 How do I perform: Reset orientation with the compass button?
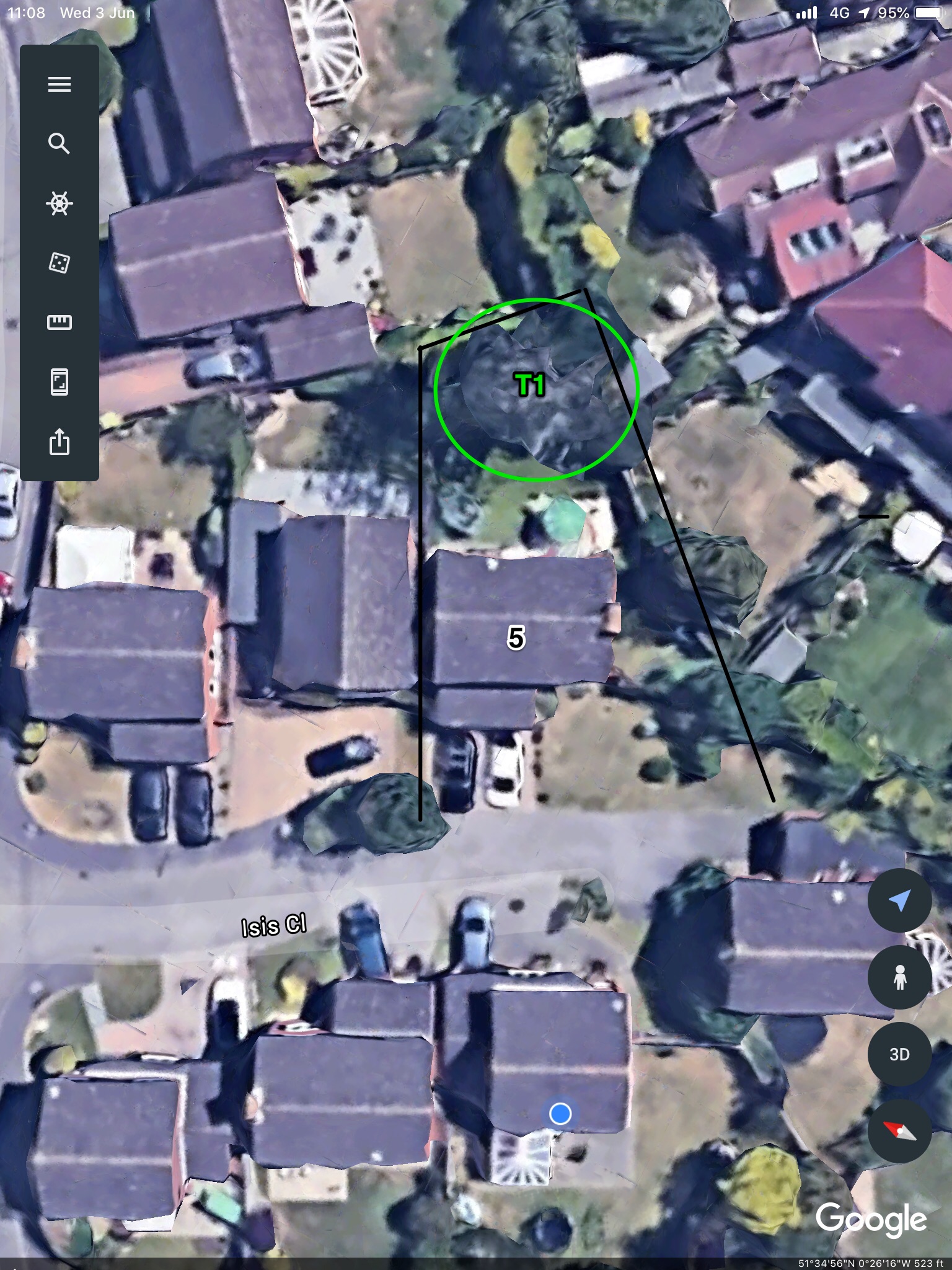coord(899,1131)
